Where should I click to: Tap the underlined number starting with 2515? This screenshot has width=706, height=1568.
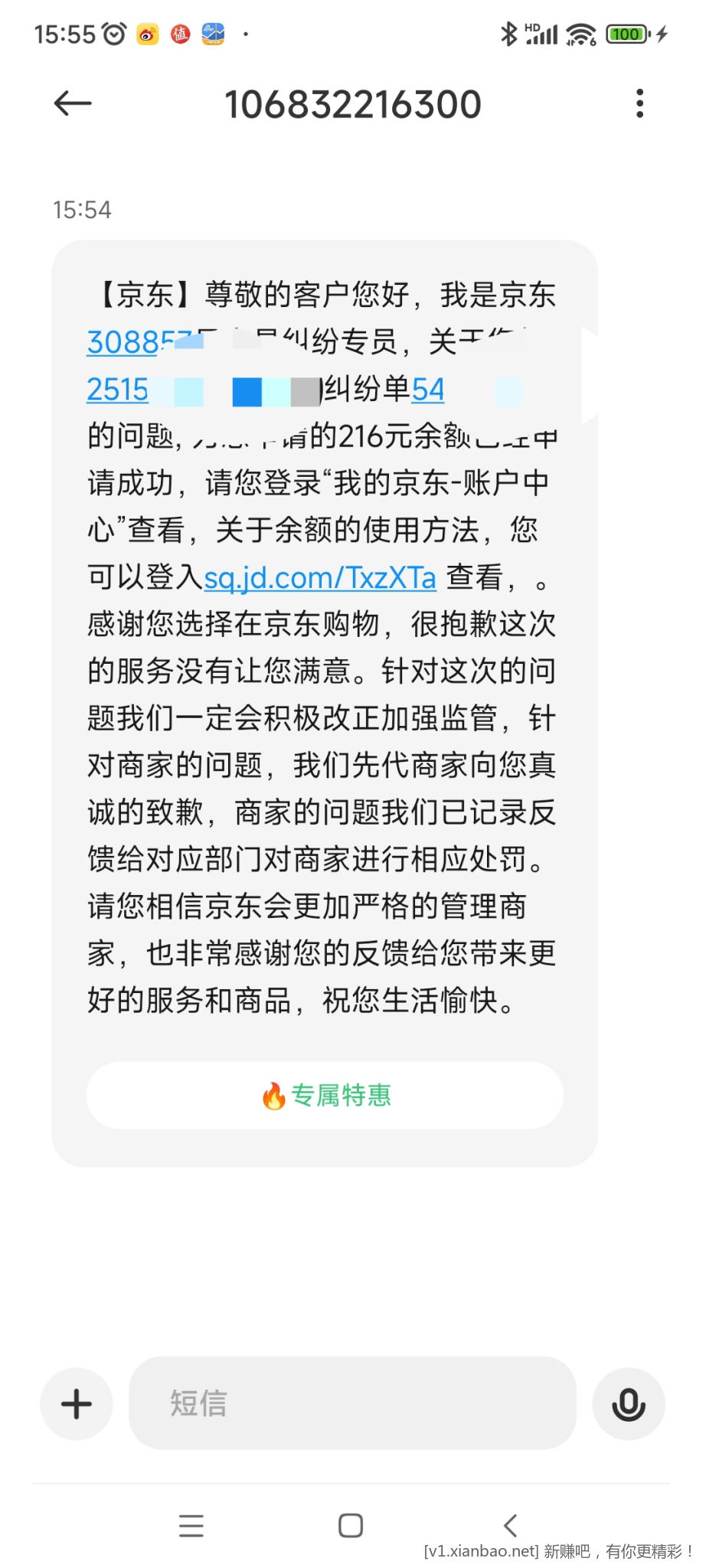pyautogui.click(x=117, y=390)
